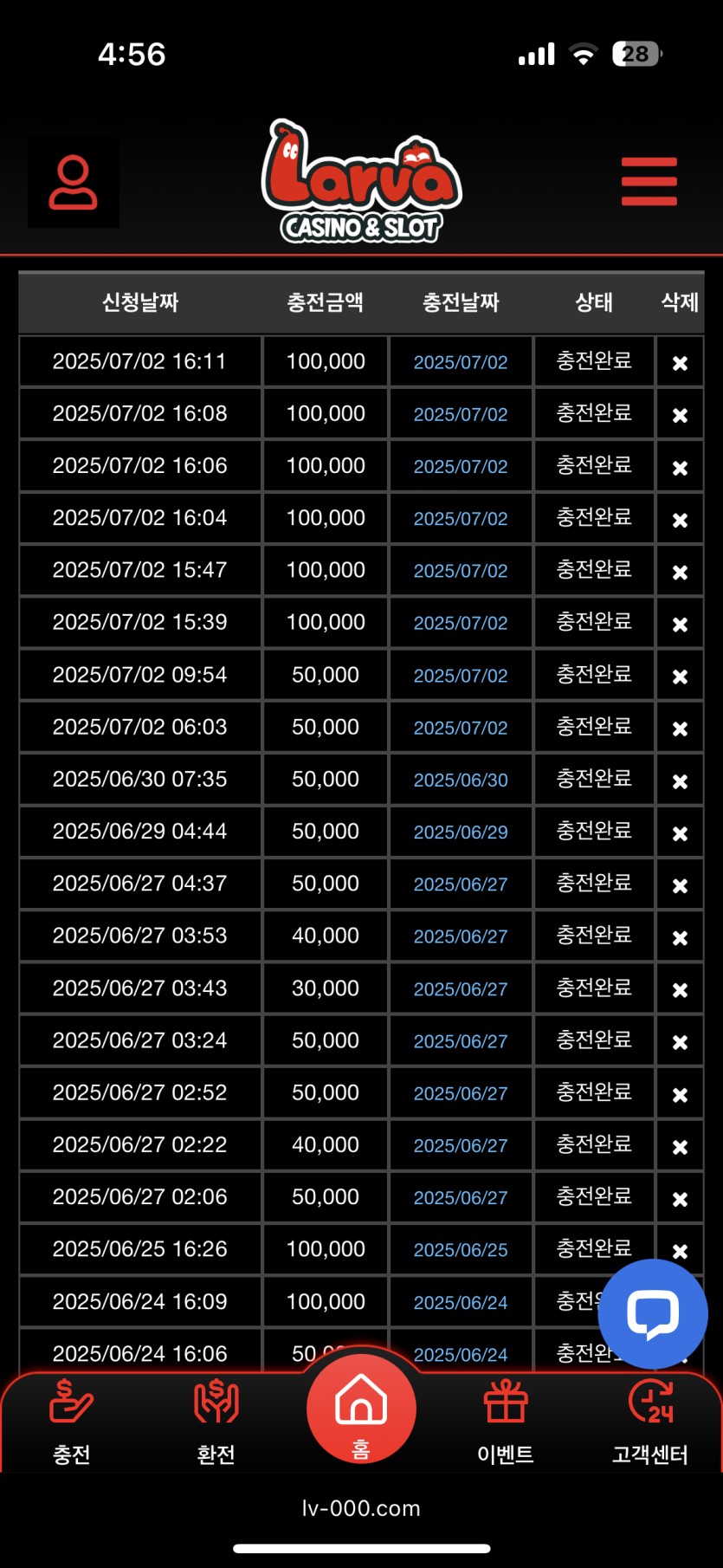Tap the Larva Casino & Slot logo
The image size is (723, 1568).
(361, 182)
